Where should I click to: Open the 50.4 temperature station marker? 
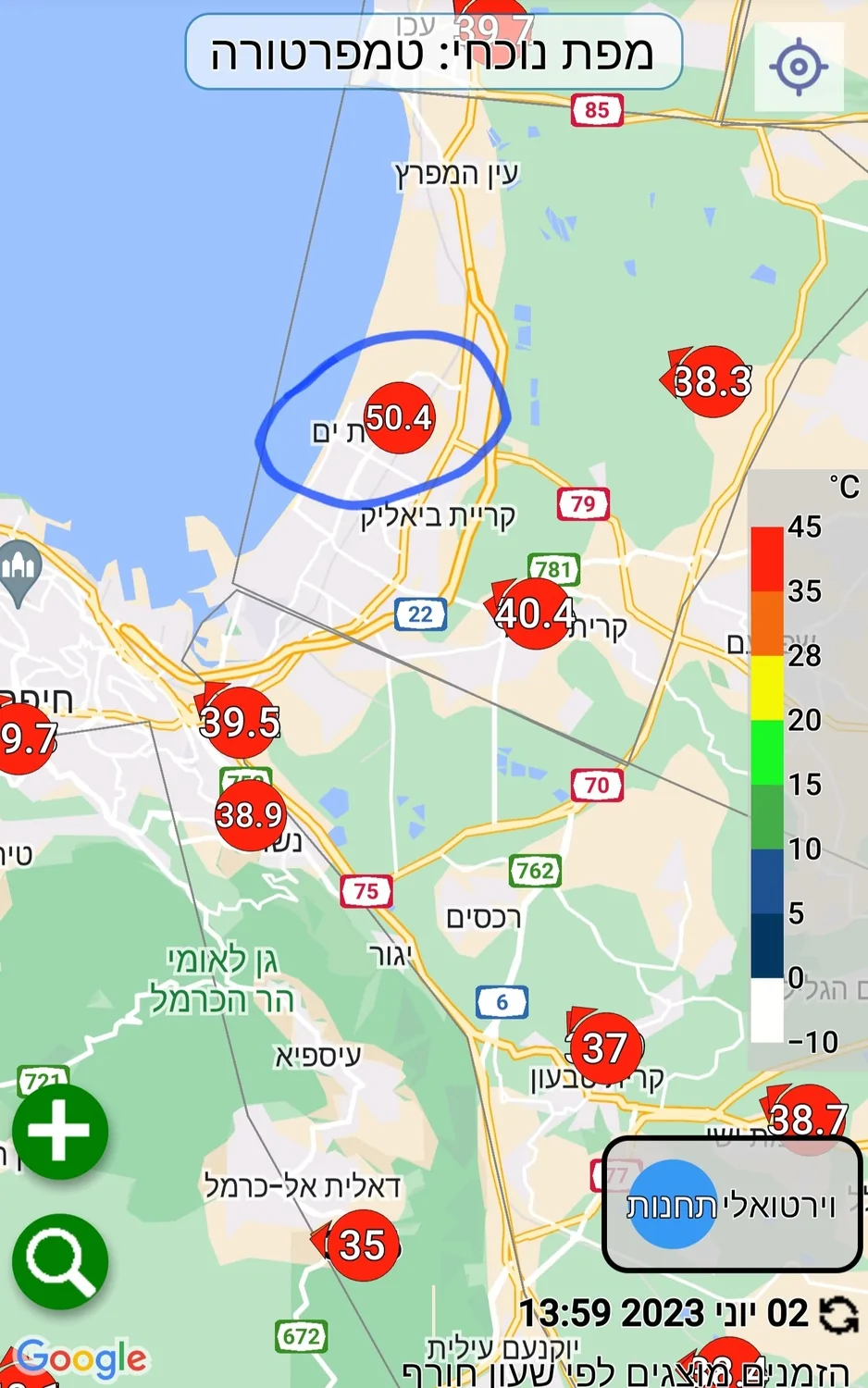point(399,418)
